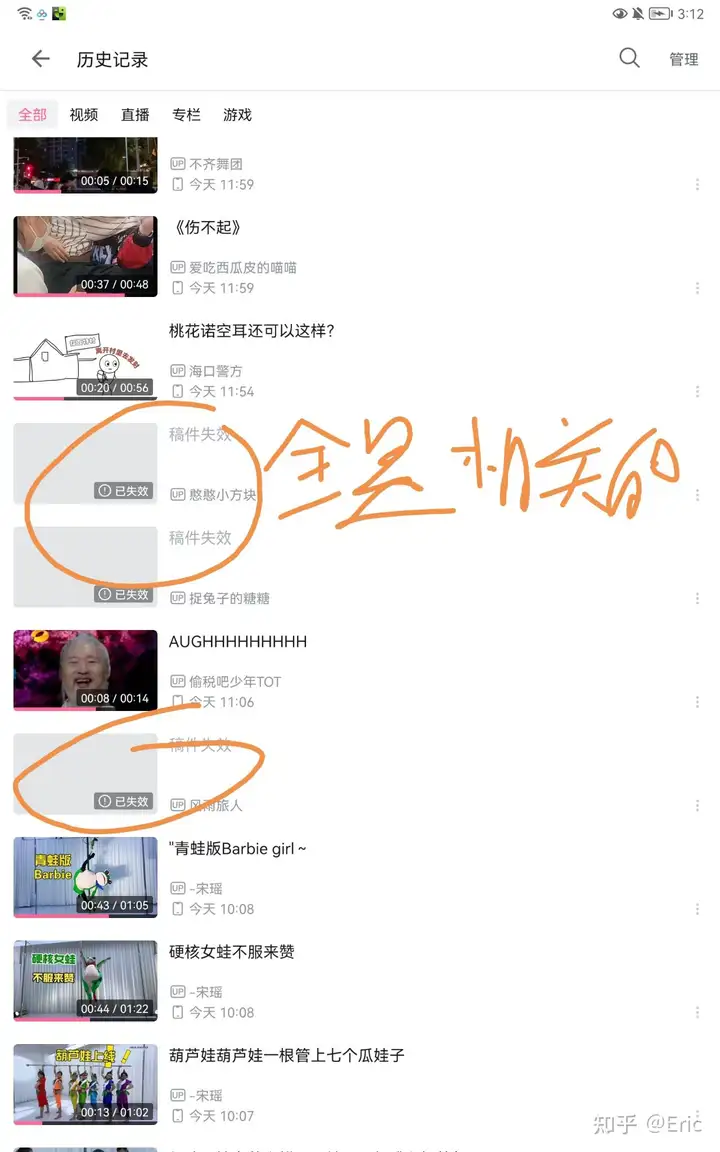Switch to the 直播 tab

(x=135, y=115)
